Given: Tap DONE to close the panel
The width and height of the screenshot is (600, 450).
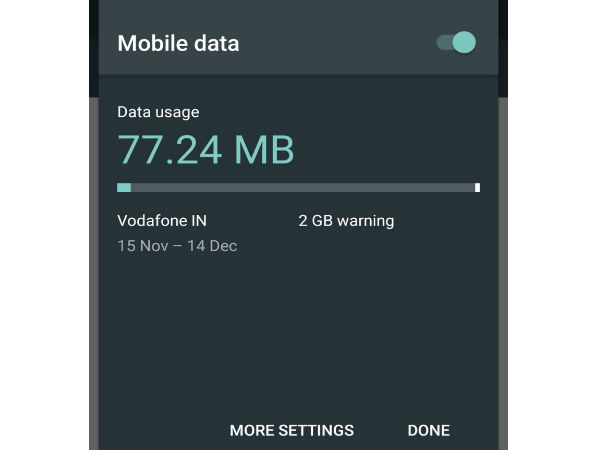Looking at the screenshot, I should [428, 430].
